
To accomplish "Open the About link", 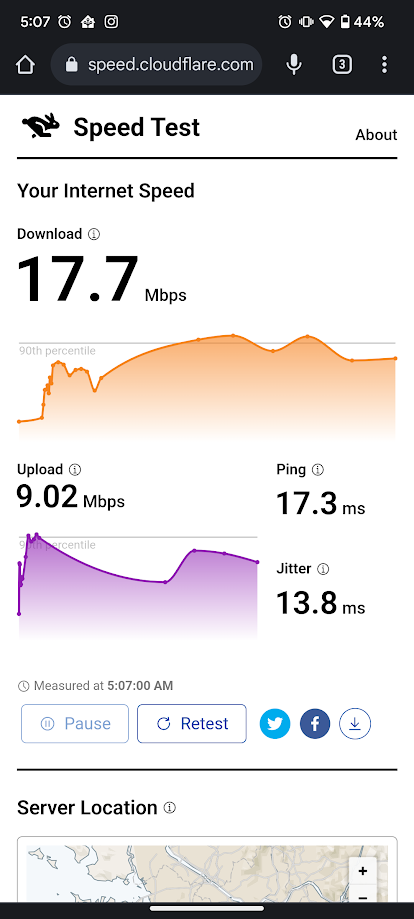I will (x=376, y=135).
